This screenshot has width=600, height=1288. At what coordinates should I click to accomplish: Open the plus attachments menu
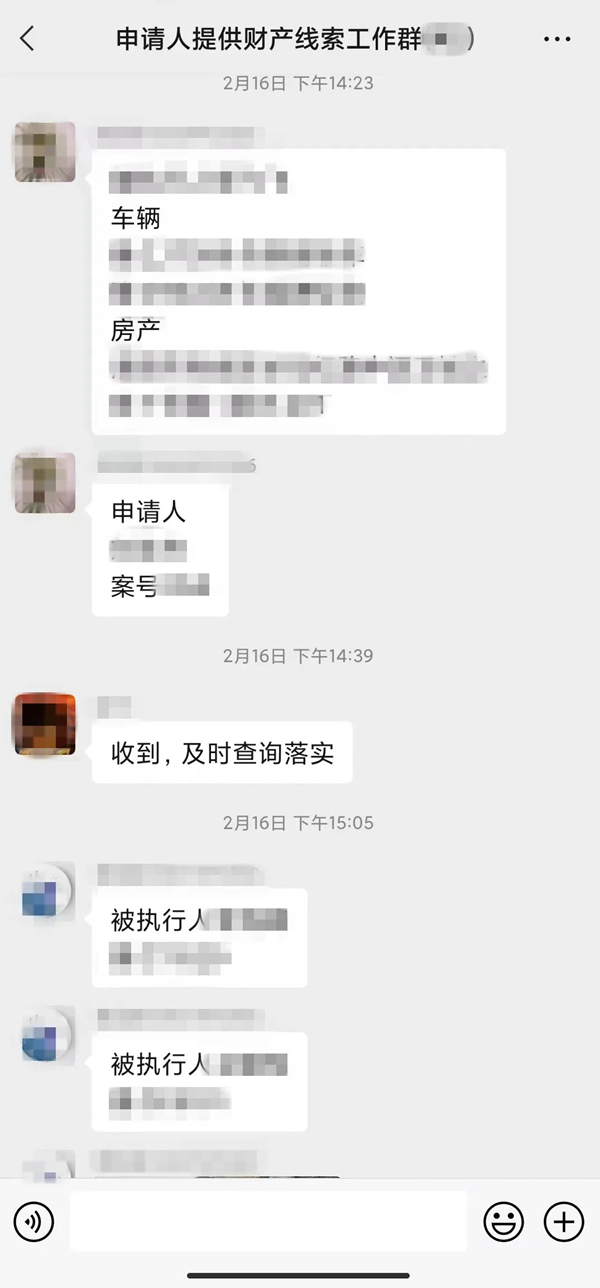coord(564,1221)
